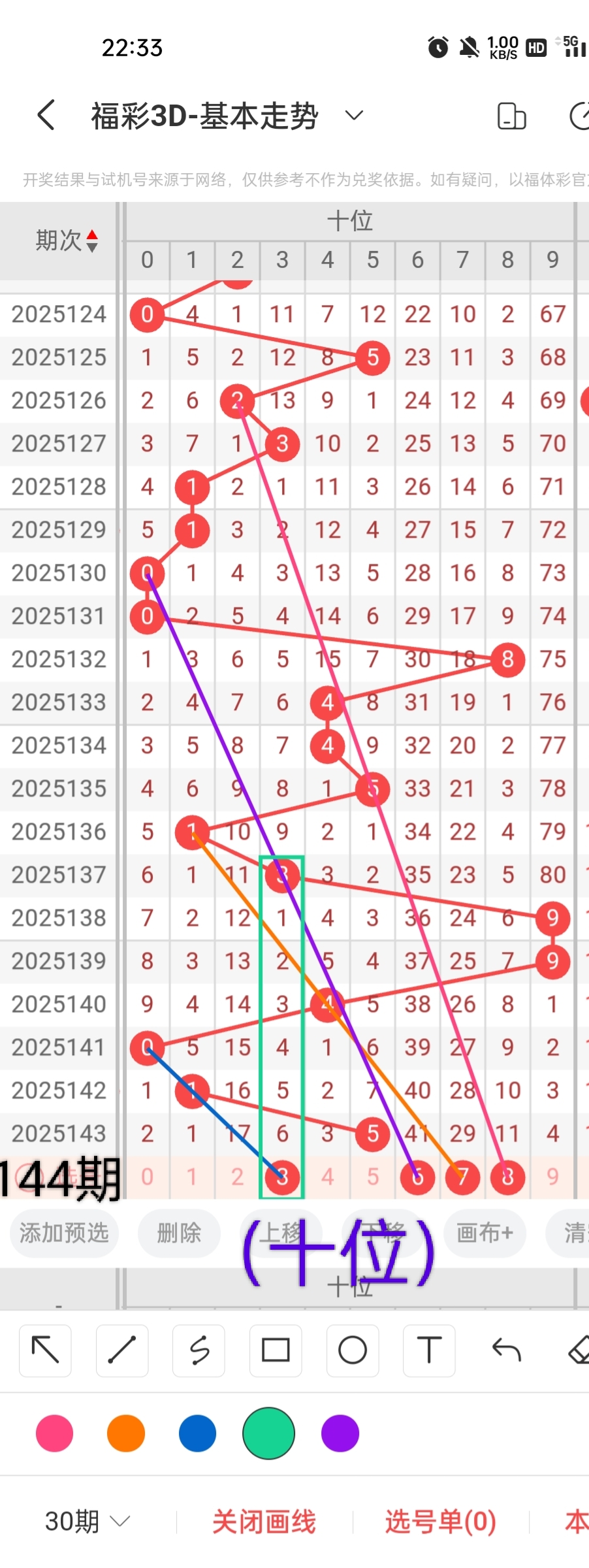Image resolution: width=589 pixels, height=1568 pixels.
Task: Select the rectangle tool
Action: (276, 1350)
